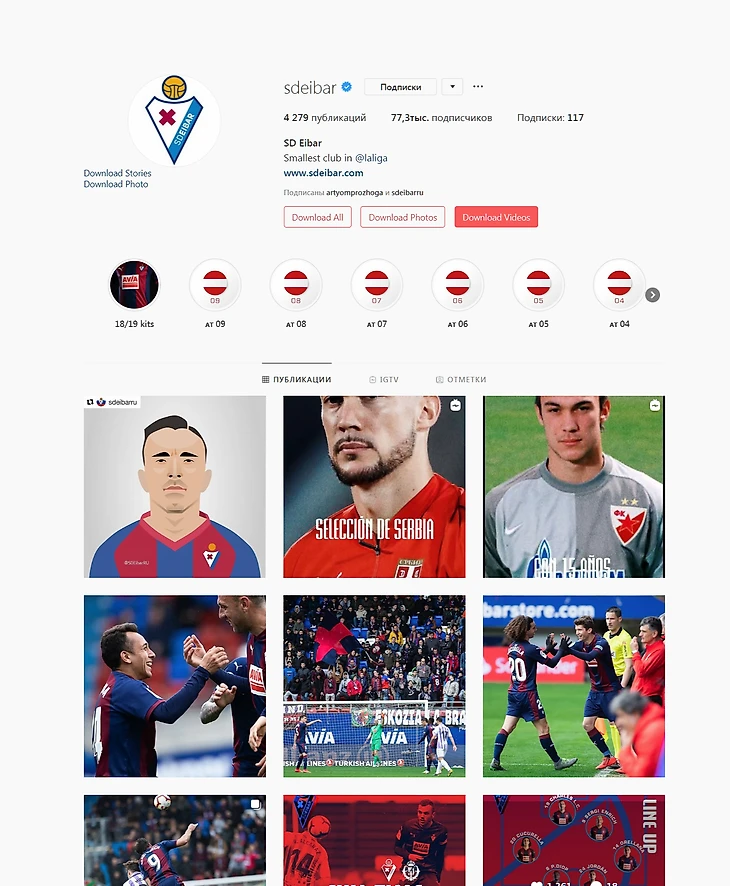Expand the suggested accounts dropdown arrow
This screenshot has width=730, height=886.
click(452, 87)
